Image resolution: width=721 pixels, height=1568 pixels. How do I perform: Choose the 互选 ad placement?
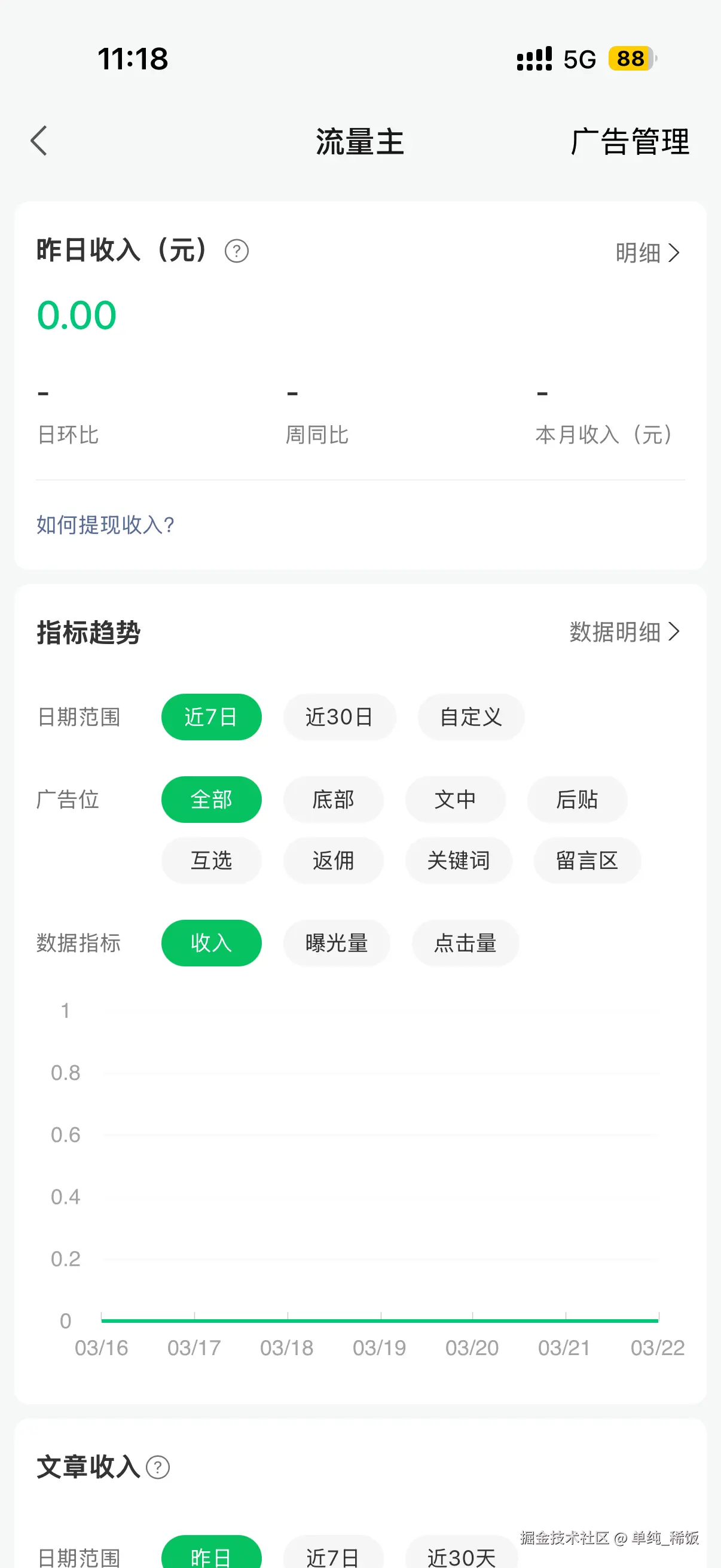click(211, 860)
